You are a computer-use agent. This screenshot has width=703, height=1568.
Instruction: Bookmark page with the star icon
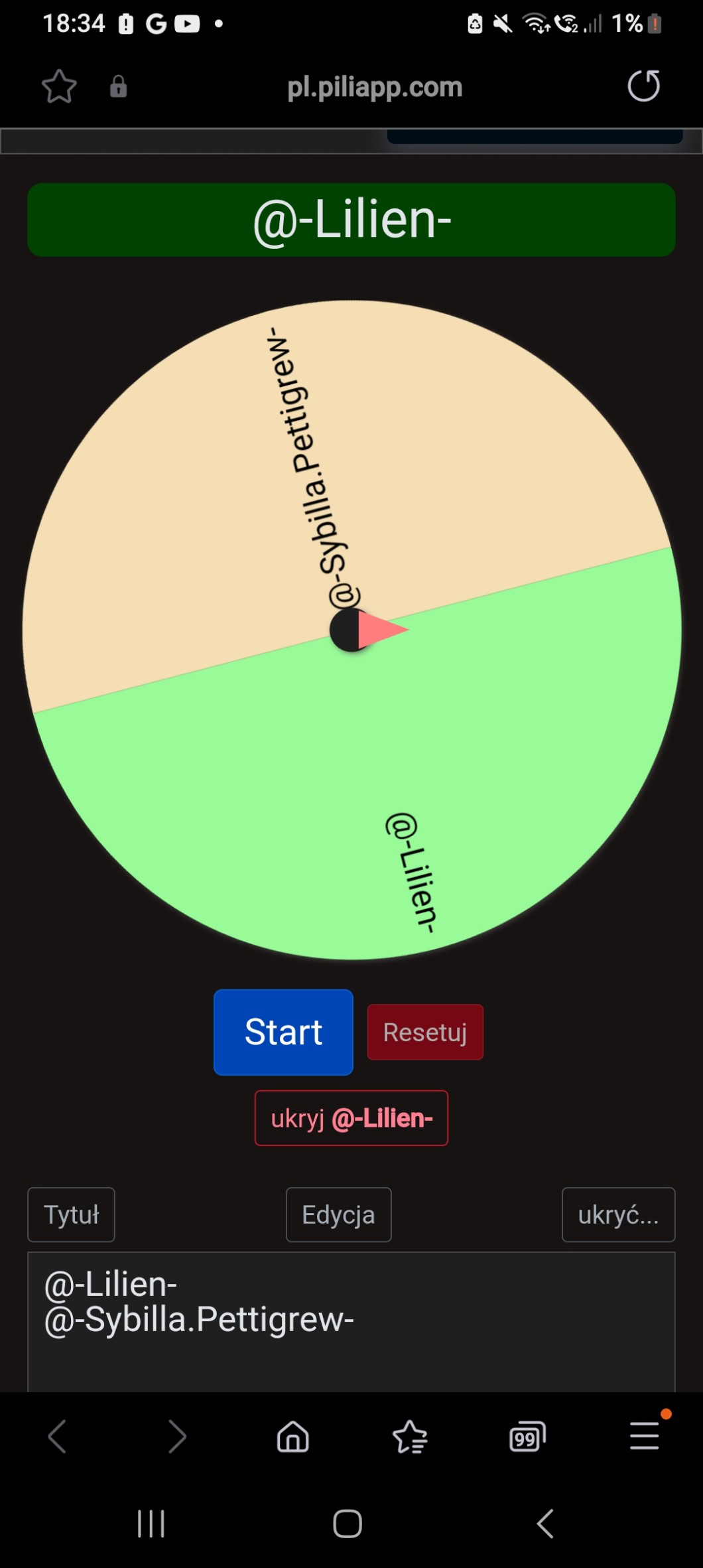pos(59,86)
